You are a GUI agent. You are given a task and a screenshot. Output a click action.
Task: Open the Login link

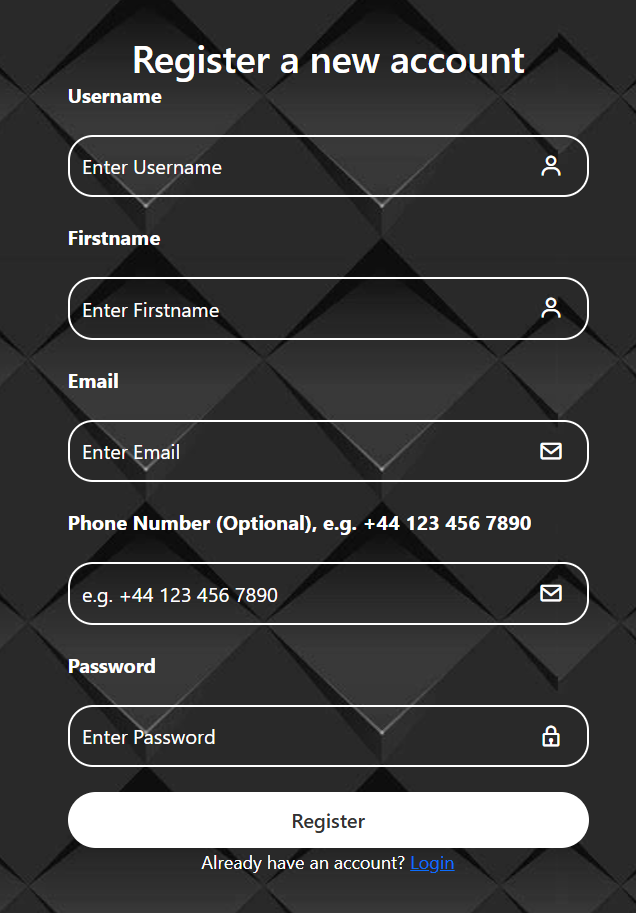432,863
